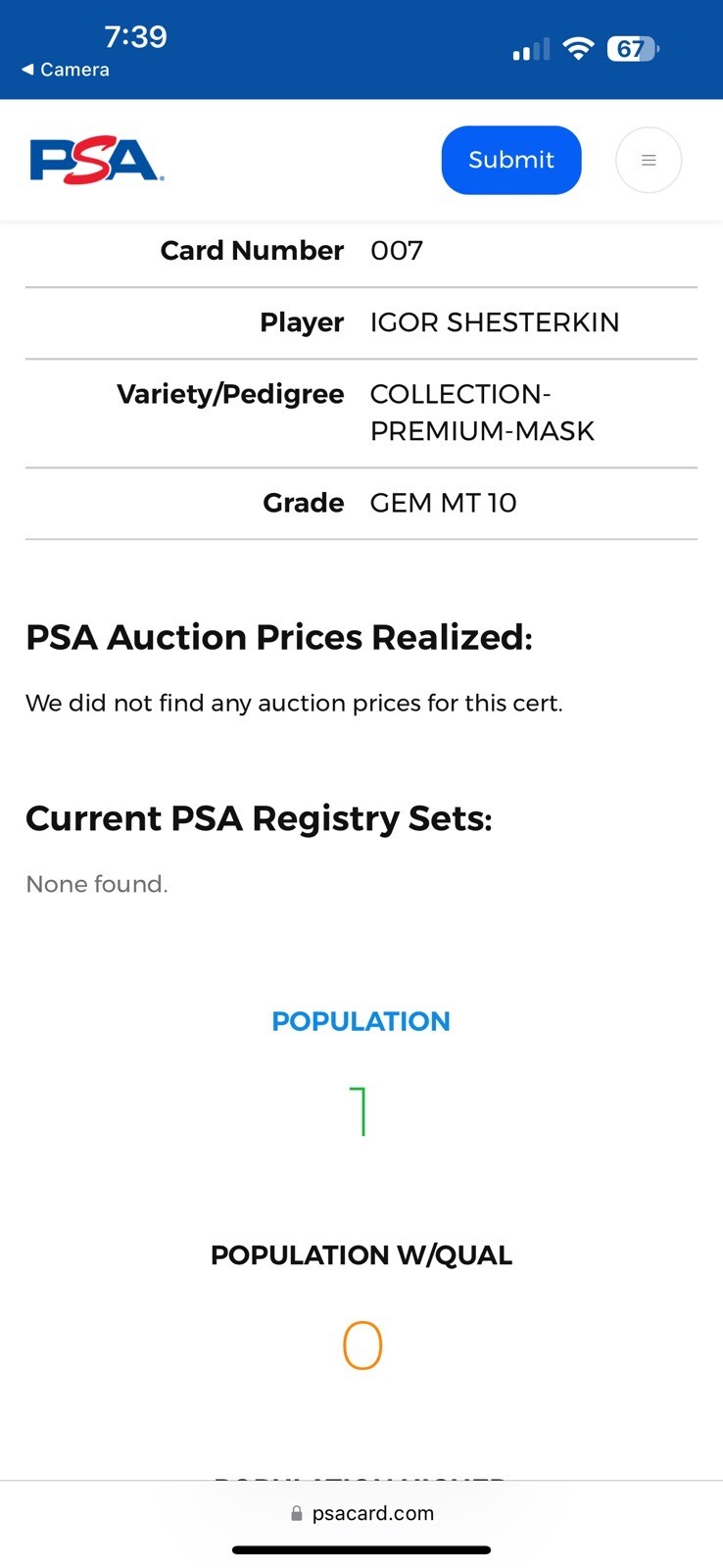Return to the Camera app
This screenshot has width=723, height=1568.
click(x=66, y=70)
